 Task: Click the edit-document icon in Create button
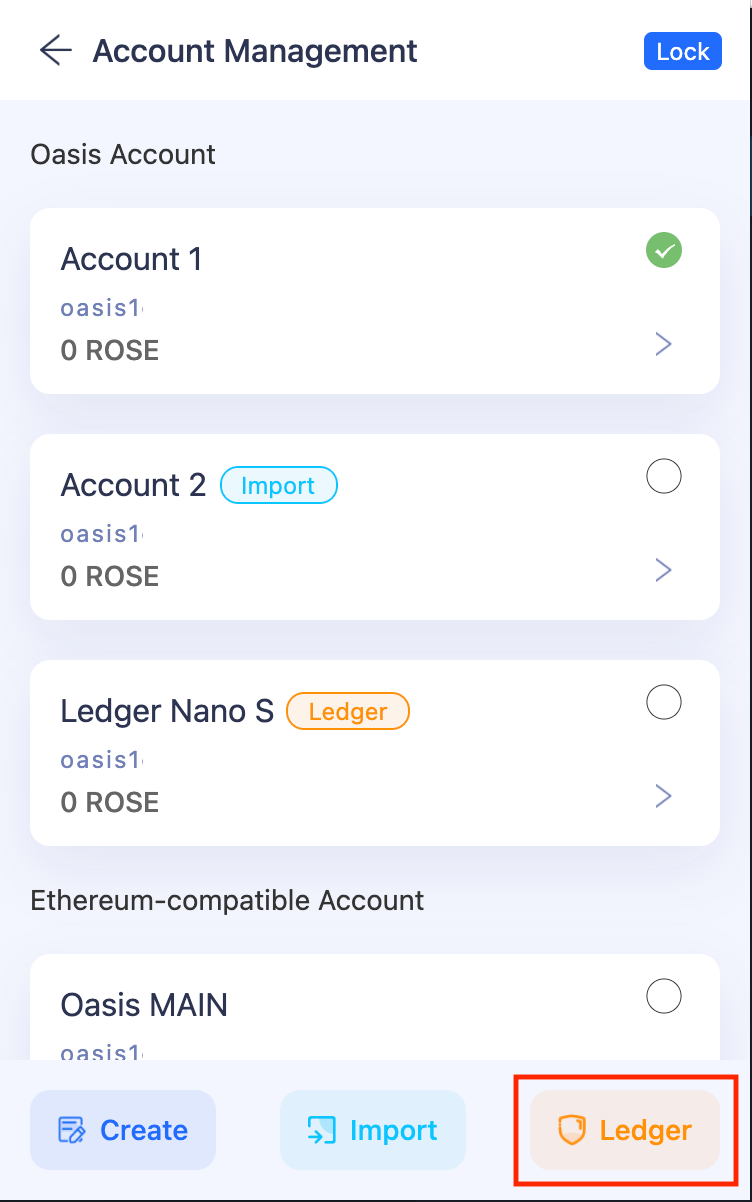[70, 1129]
